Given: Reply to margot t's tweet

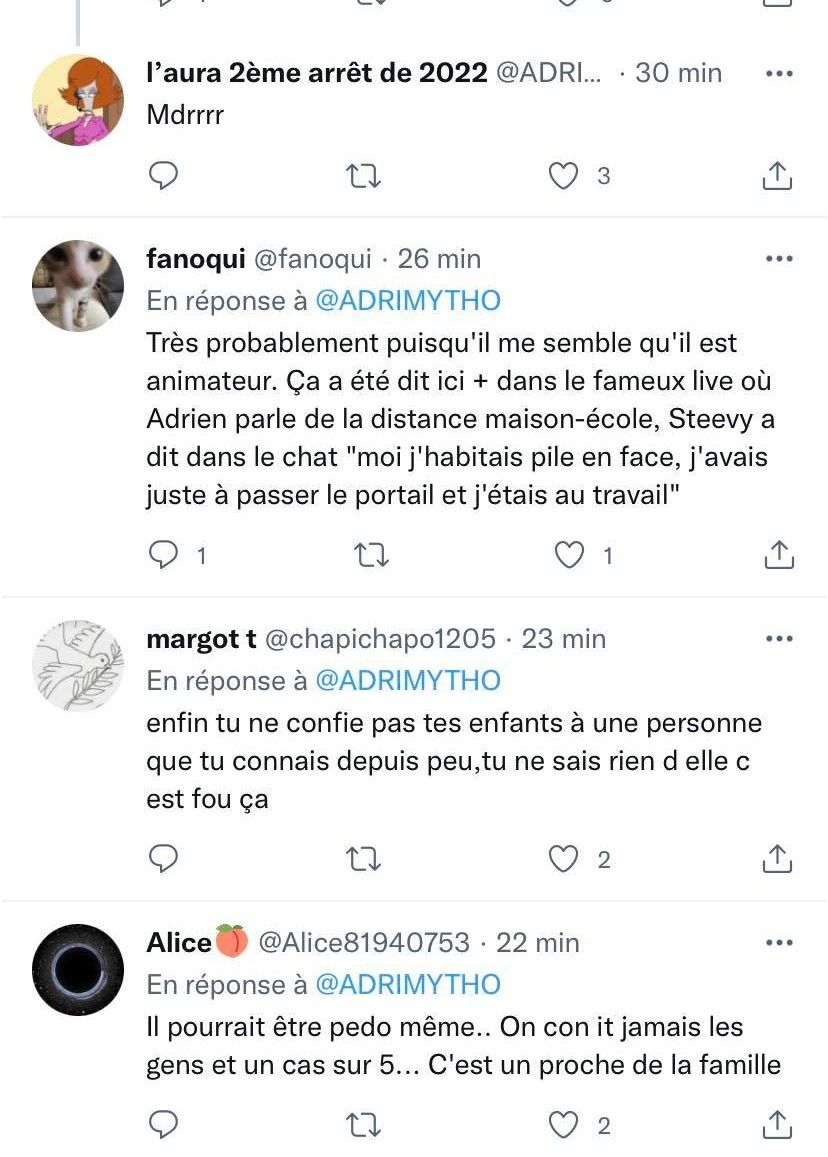Looking at the screenshot, I should pyautogui.click(x=163, y=858).
